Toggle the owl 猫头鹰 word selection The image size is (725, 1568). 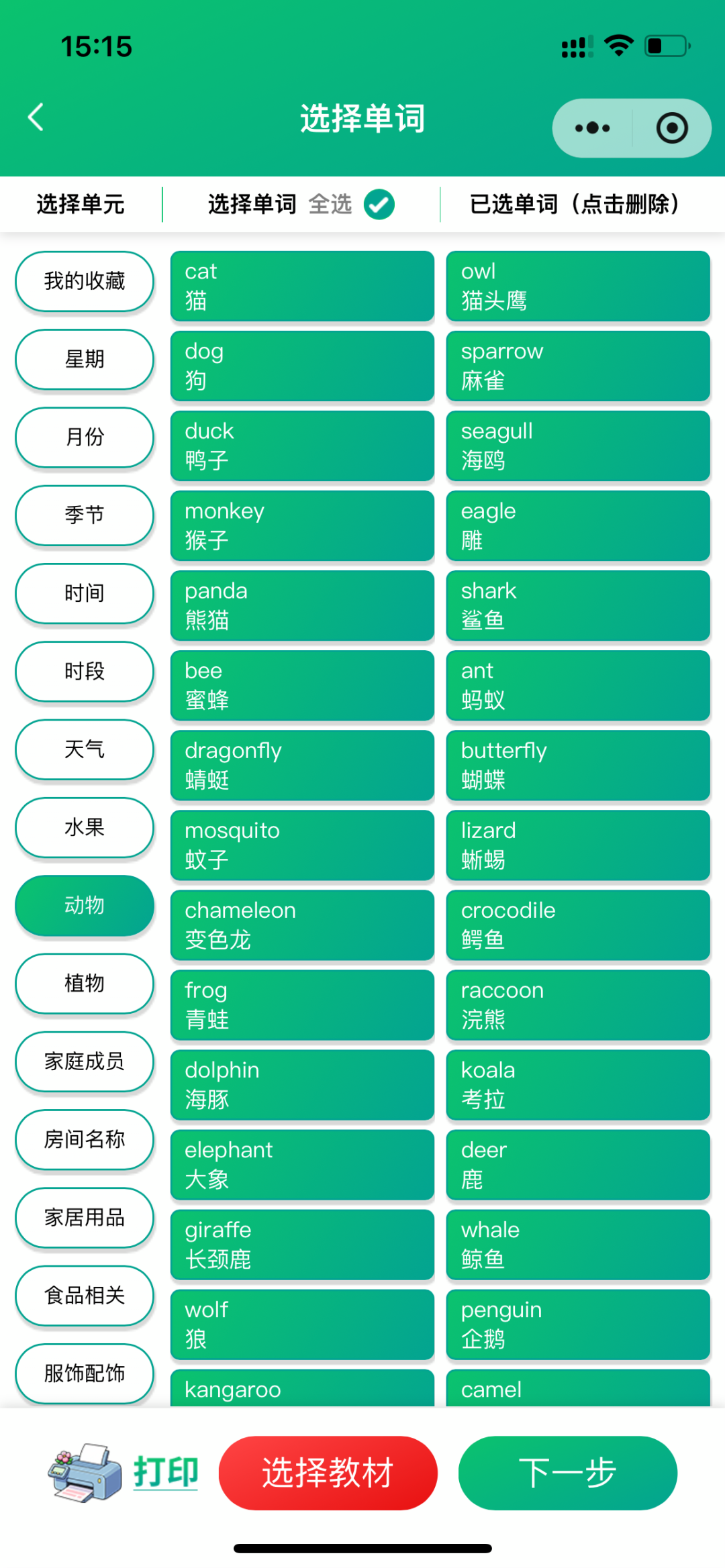pos(578,286)
